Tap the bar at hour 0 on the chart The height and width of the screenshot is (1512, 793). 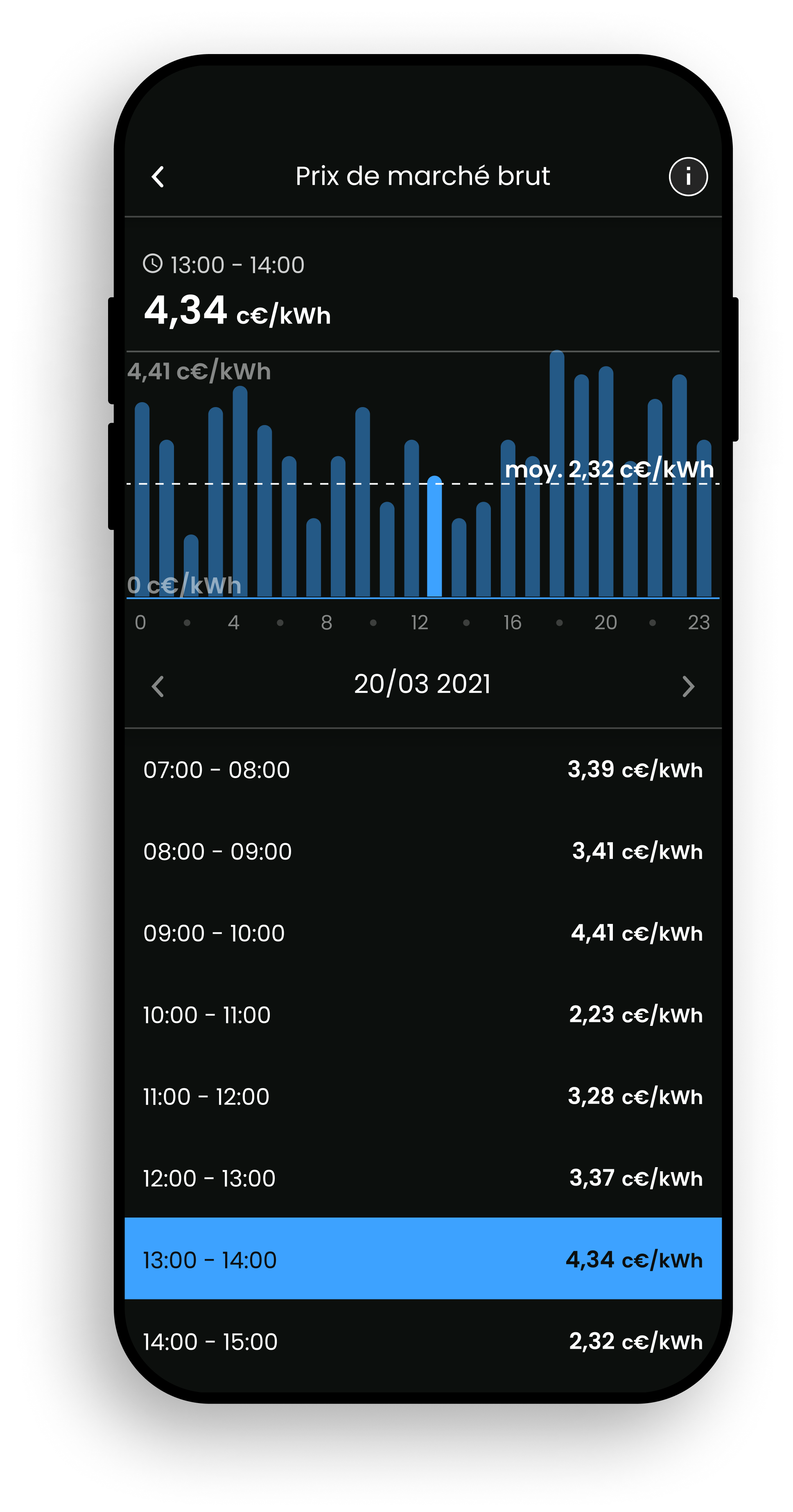[142, 499]
